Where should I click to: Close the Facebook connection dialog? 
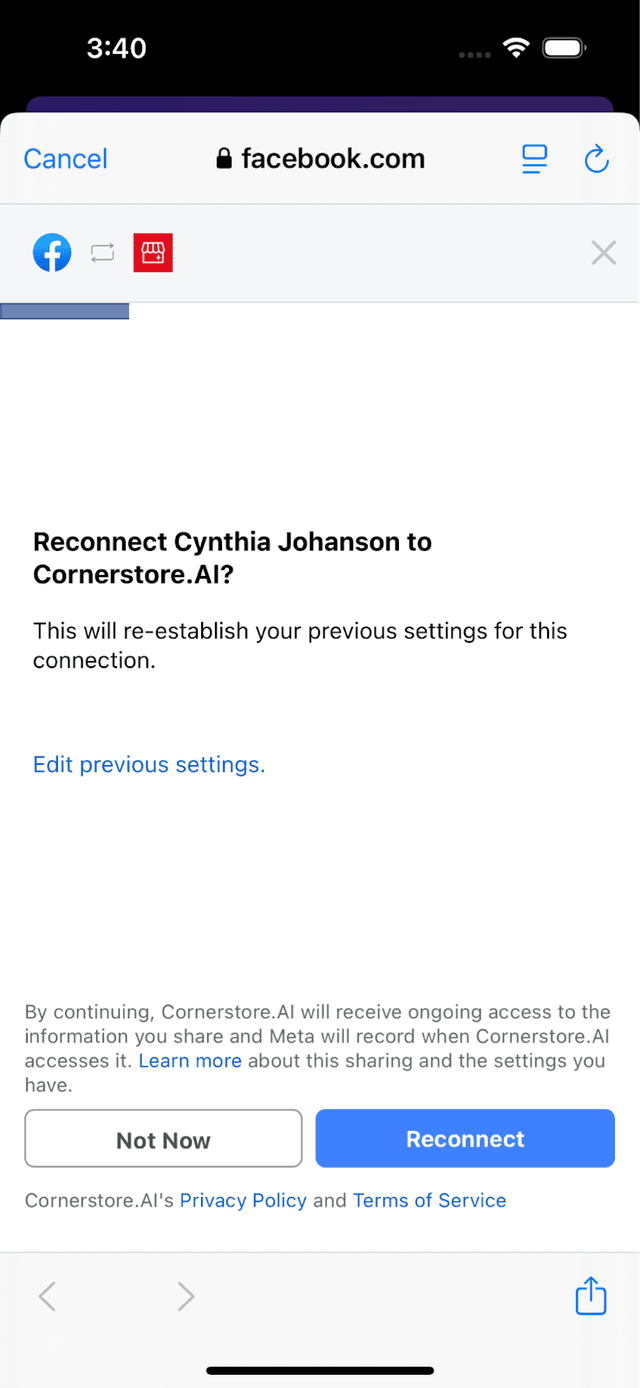(x=603, y=253)
